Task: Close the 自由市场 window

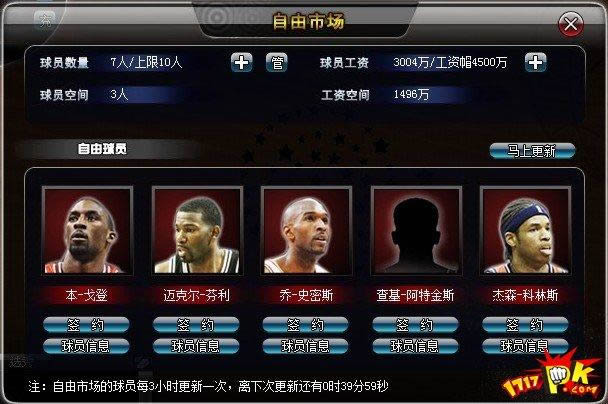Action: pos(570,22)
